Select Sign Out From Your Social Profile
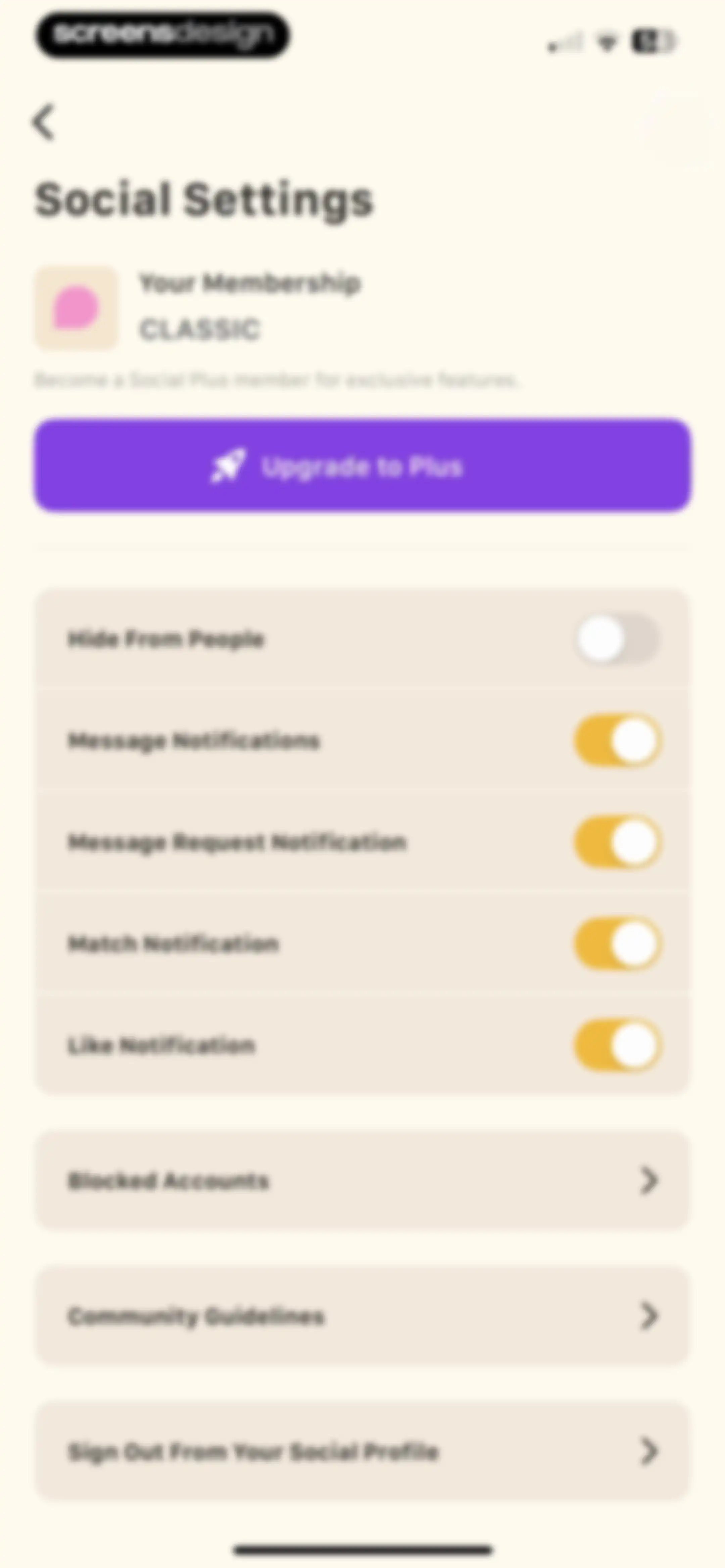 (x=362, y=1451)
